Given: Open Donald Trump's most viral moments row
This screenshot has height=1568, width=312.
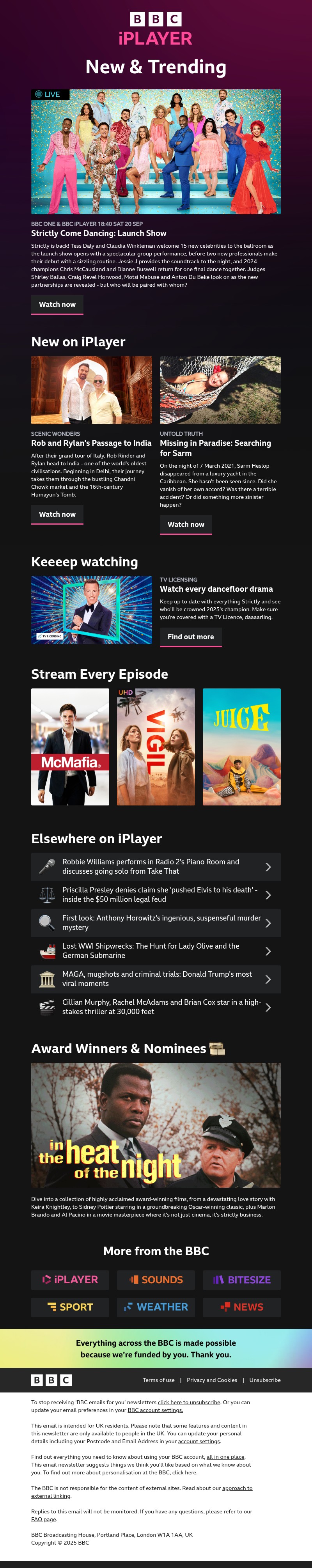Looking at the screenshot, I should 156,979.
